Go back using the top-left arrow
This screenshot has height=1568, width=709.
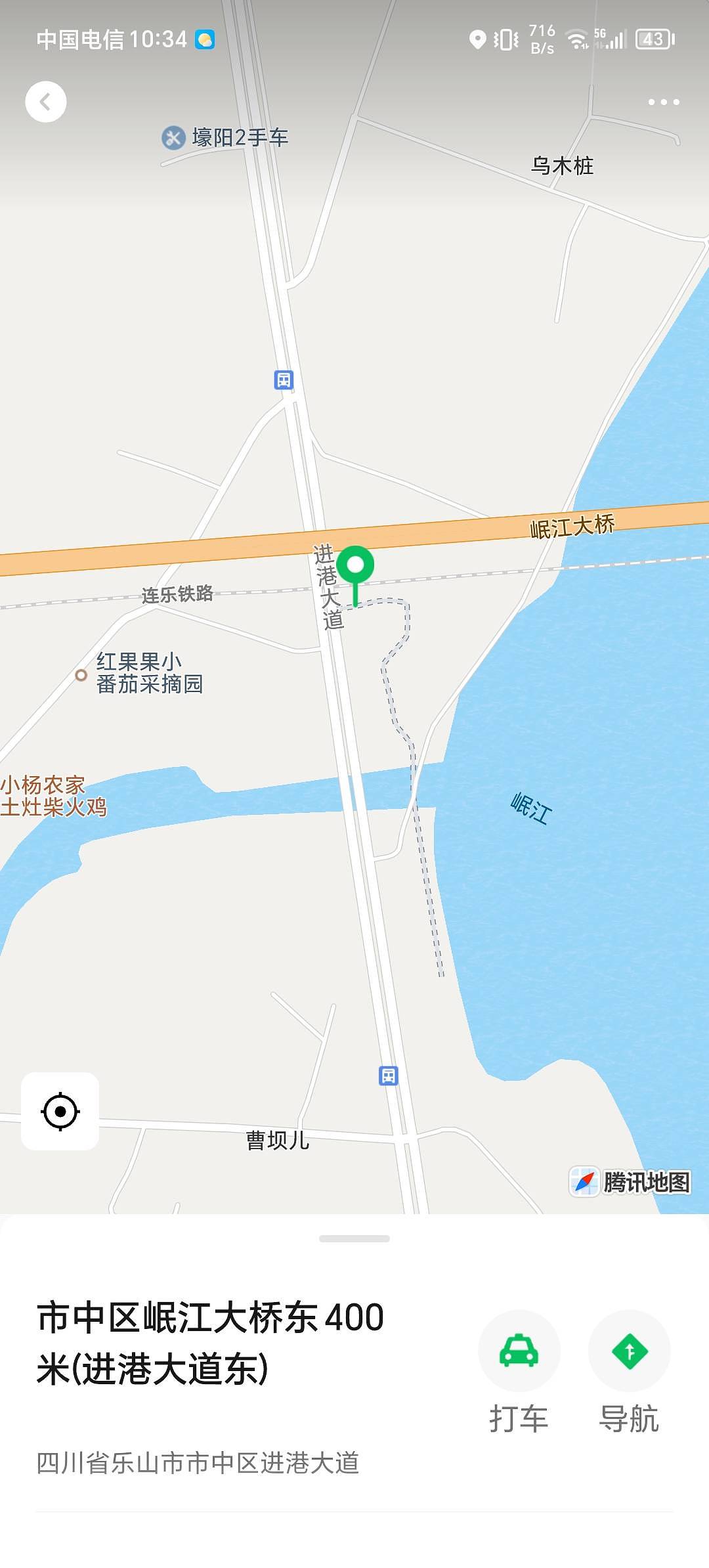(x=46, y=102)
